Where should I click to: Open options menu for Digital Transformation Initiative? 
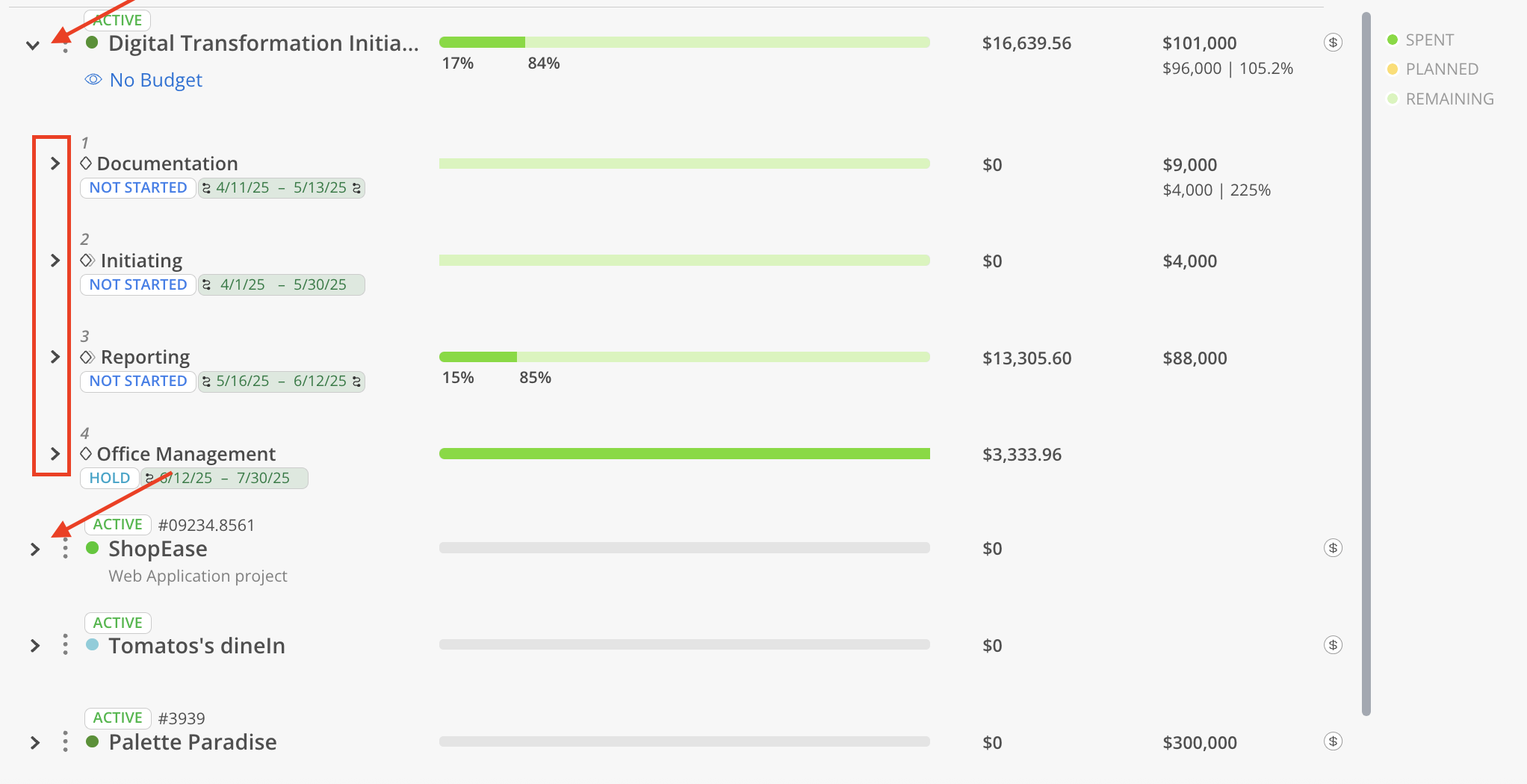[x=66, y=46]
